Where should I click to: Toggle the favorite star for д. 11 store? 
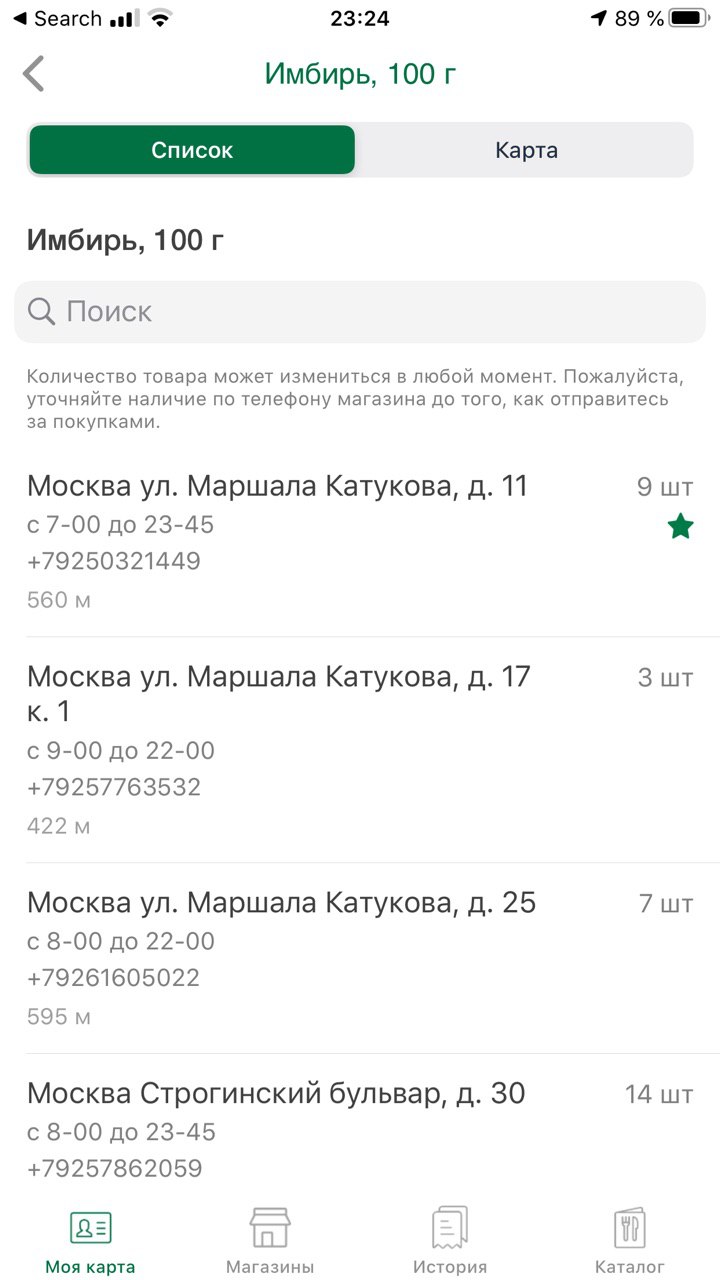coord(680,527)
